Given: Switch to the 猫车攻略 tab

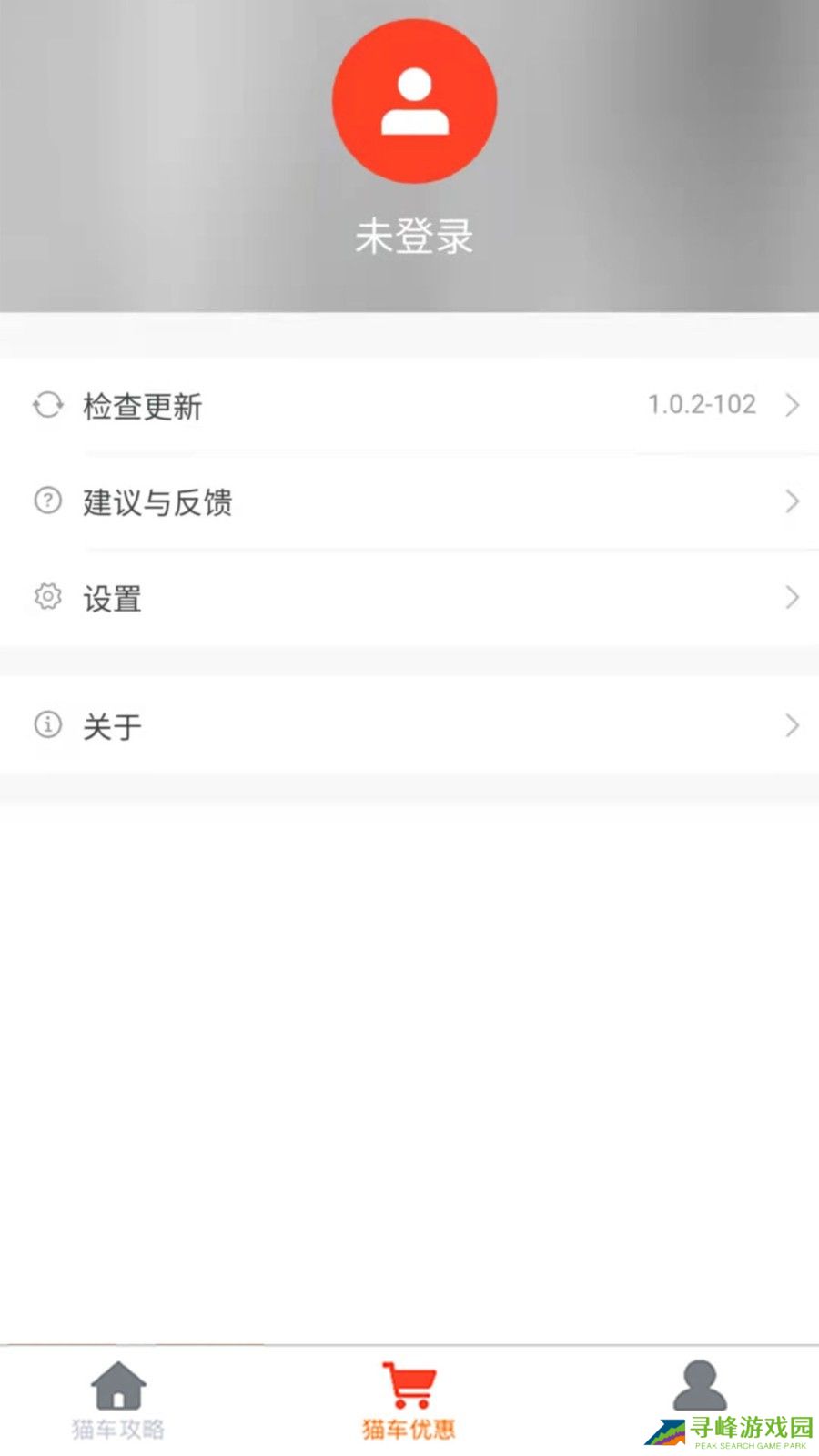Looking at the screenshot, I should point(118,1400).
